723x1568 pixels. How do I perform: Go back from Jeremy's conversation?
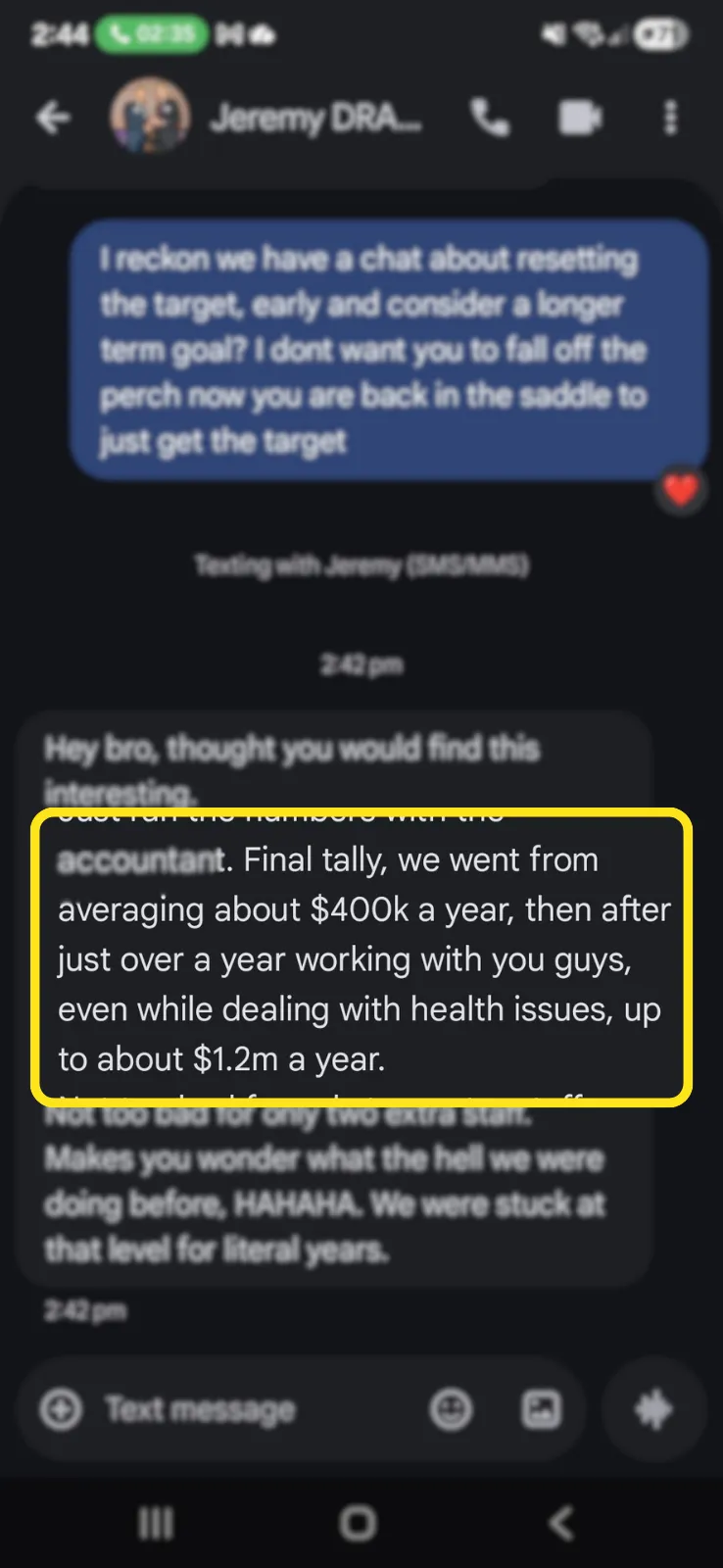point(53,119)
